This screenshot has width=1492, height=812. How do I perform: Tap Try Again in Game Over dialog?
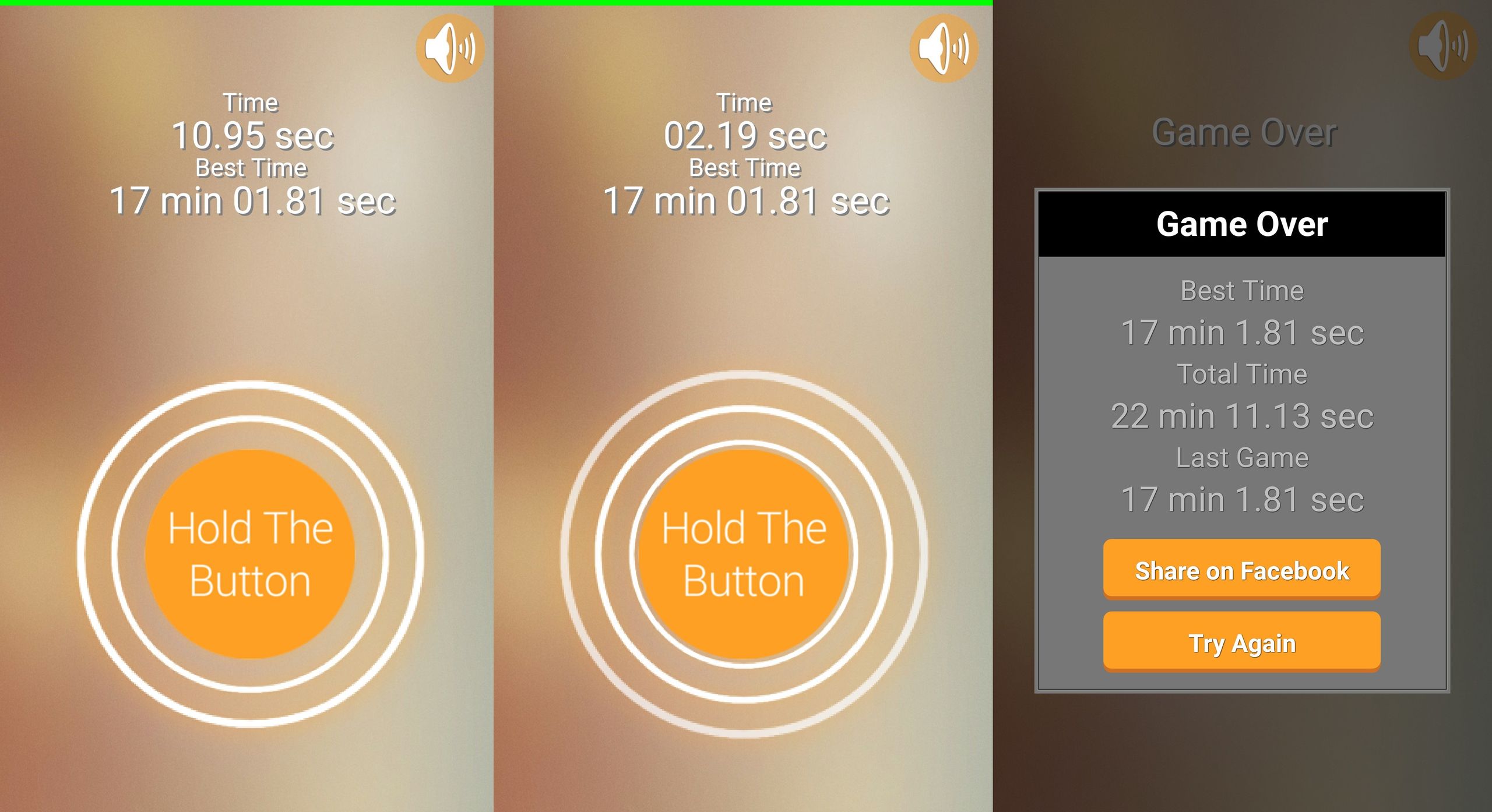(x=1241, y=642)
